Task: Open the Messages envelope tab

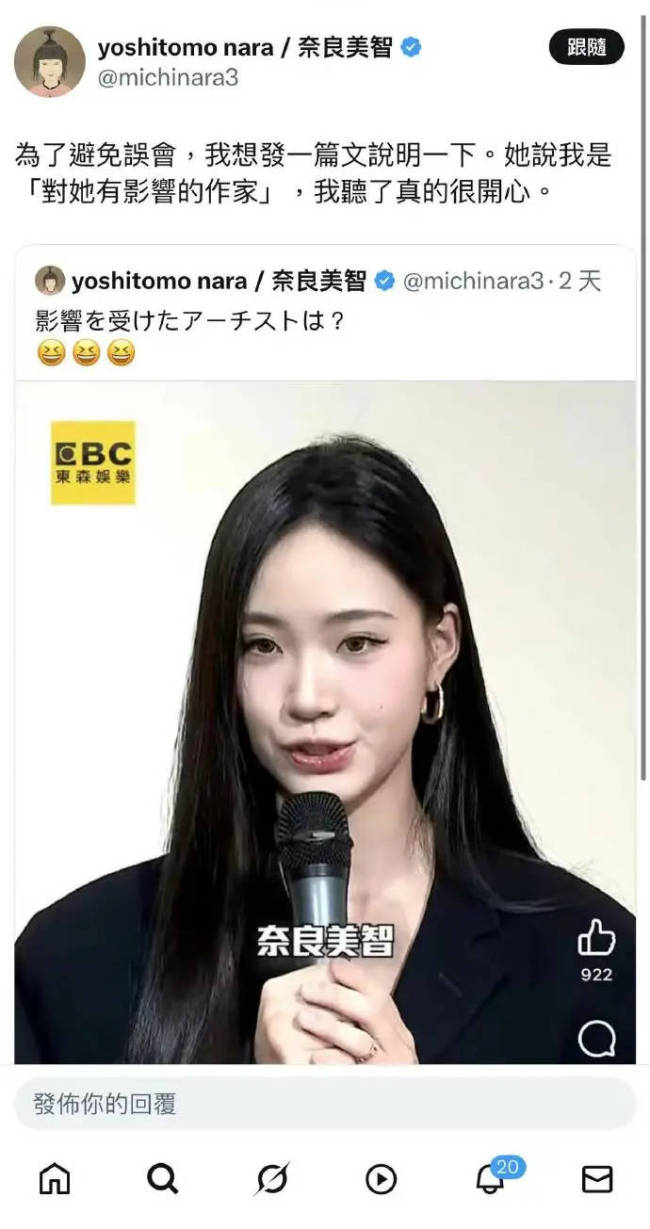Action: (597, 1180)
